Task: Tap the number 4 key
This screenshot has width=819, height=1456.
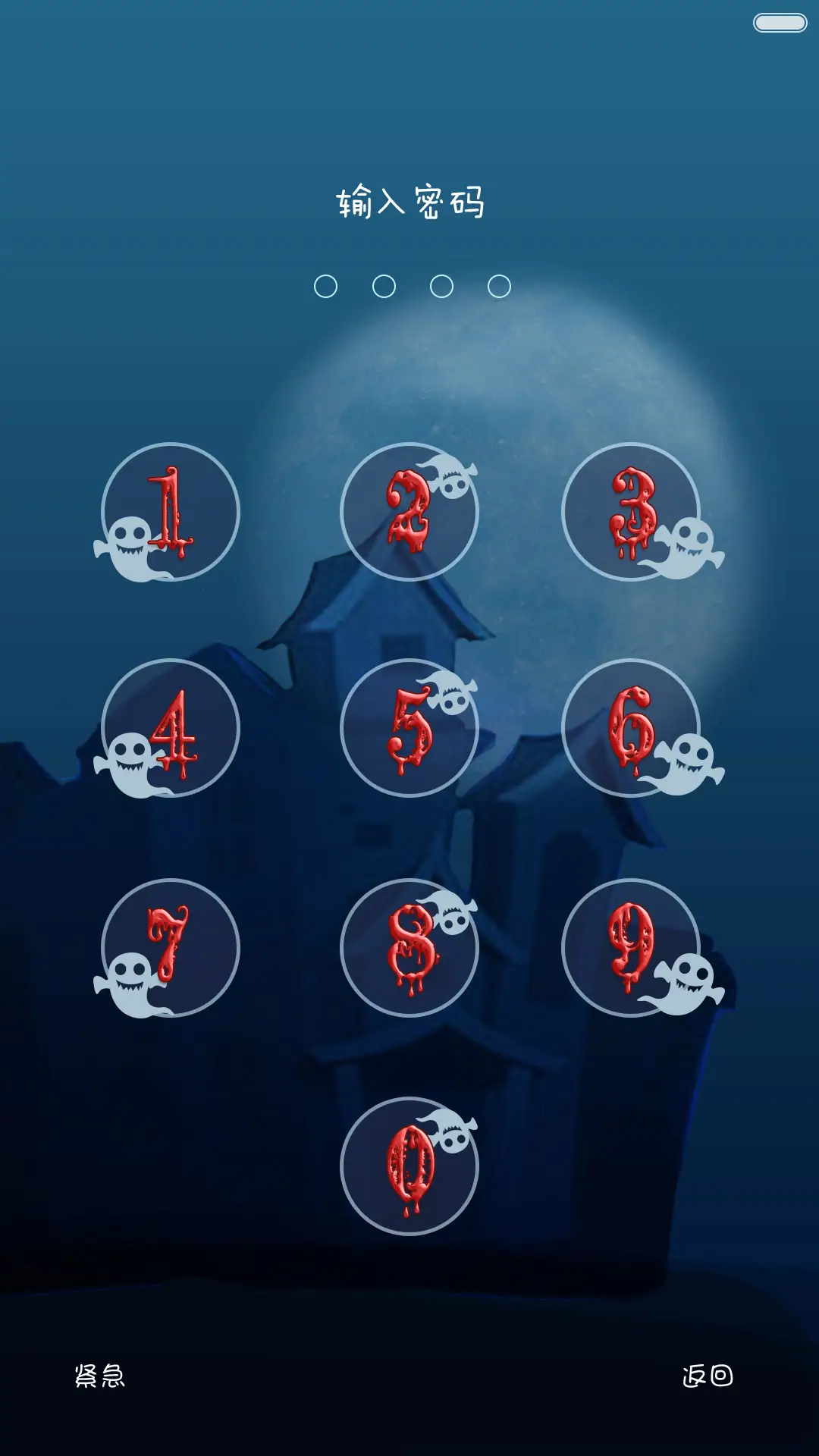Action: point(171,728)
